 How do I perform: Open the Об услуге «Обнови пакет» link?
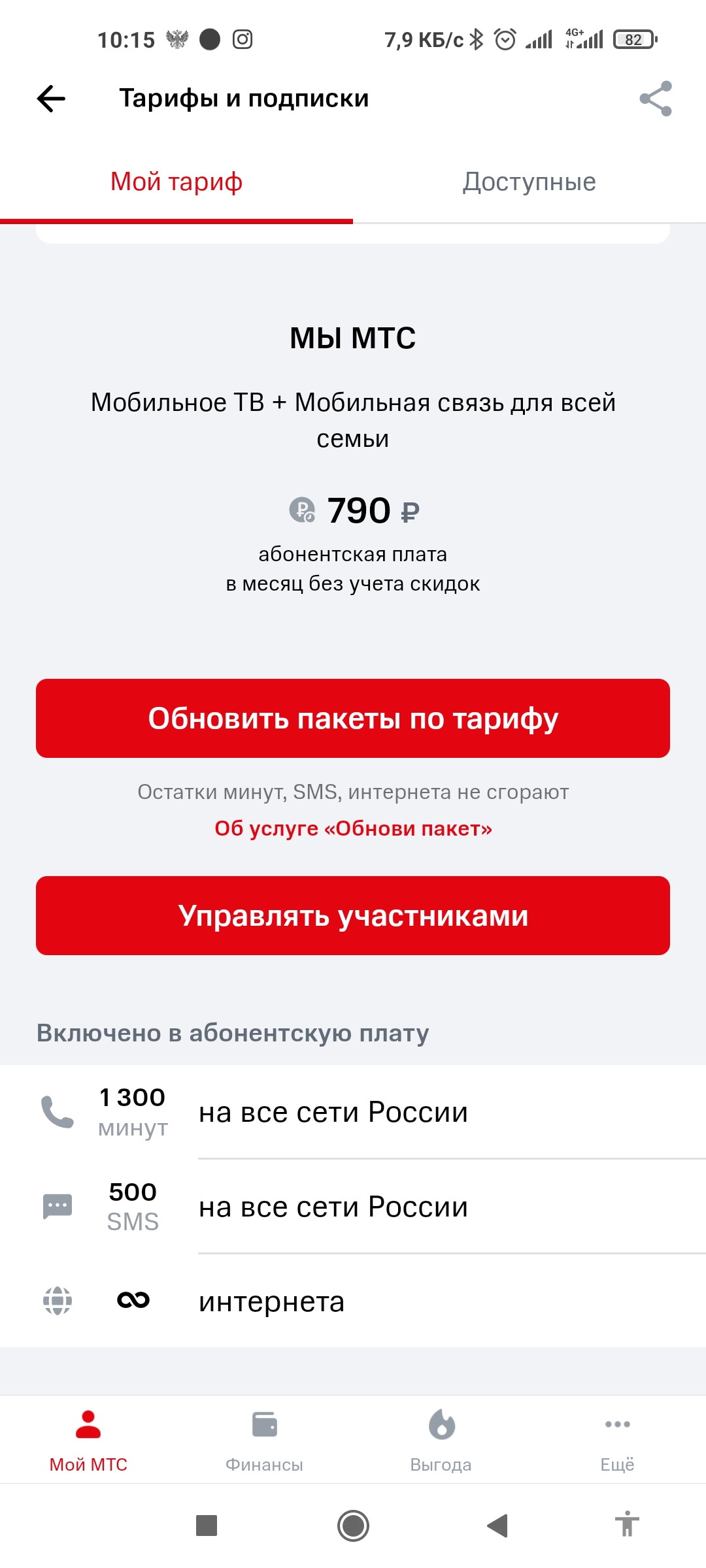pyautogui.click(x=353, y=828)
